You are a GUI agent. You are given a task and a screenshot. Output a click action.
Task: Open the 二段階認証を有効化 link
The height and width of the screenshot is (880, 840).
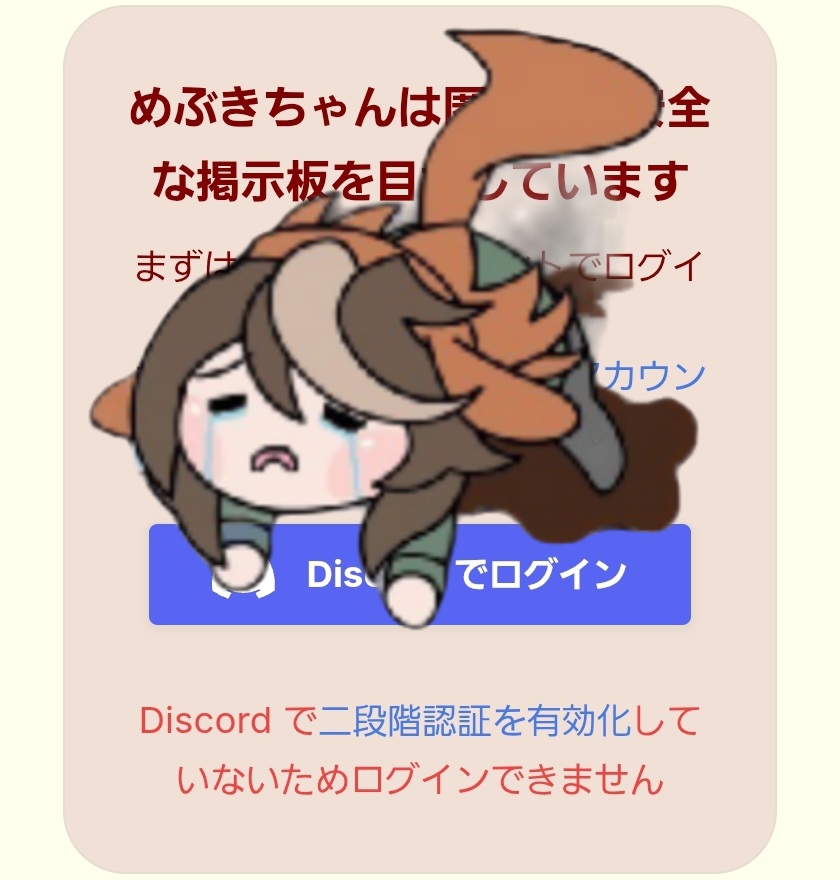tap(474, 720)
